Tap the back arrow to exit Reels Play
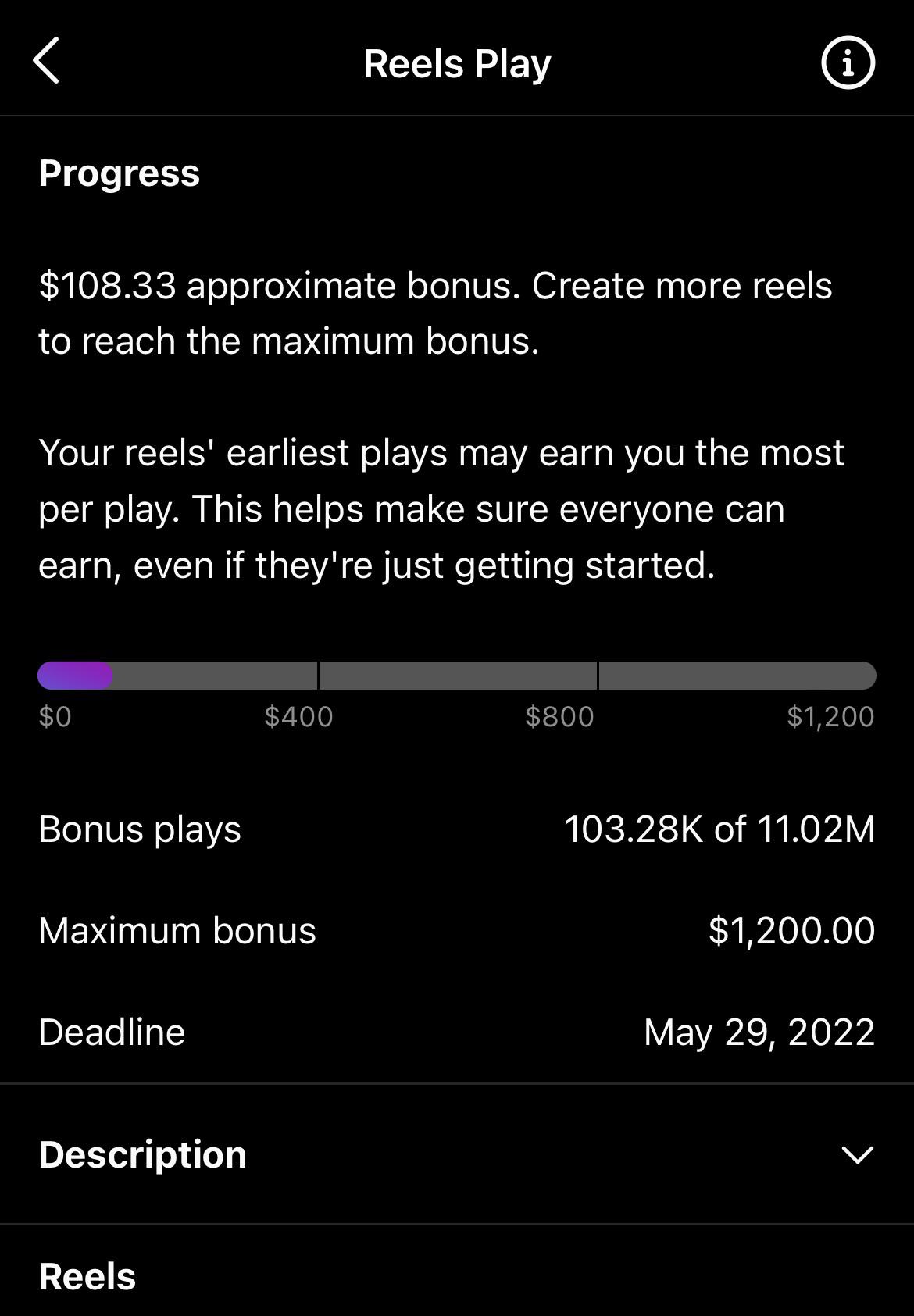Image resolution: width=914 pixels, height=1316 pixels. click(47, 61)
